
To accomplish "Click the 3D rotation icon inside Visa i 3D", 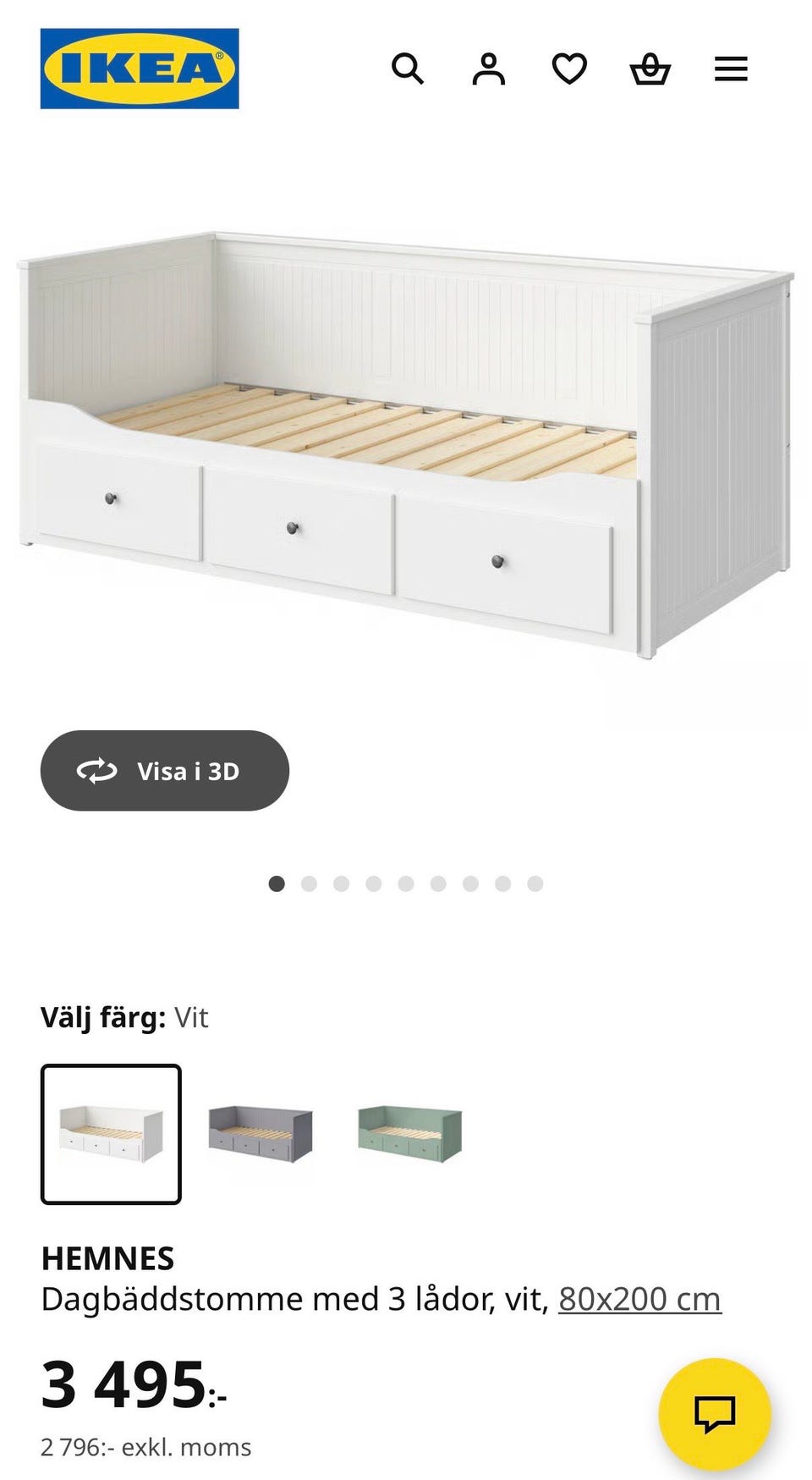I will [96, 771].
